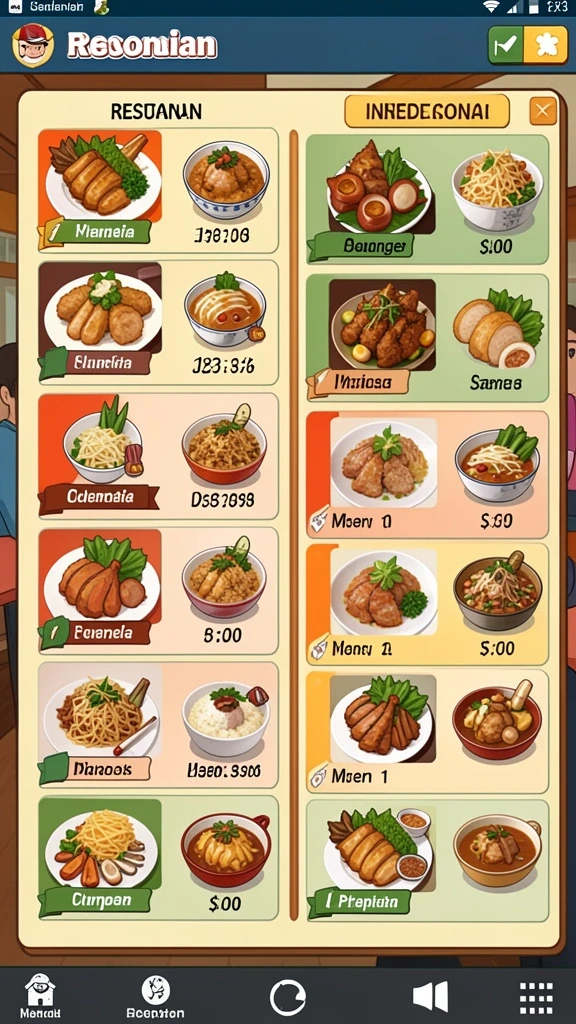Open the Moen 1 dish card
The image size is (576, 1024).
pos(427,731)
